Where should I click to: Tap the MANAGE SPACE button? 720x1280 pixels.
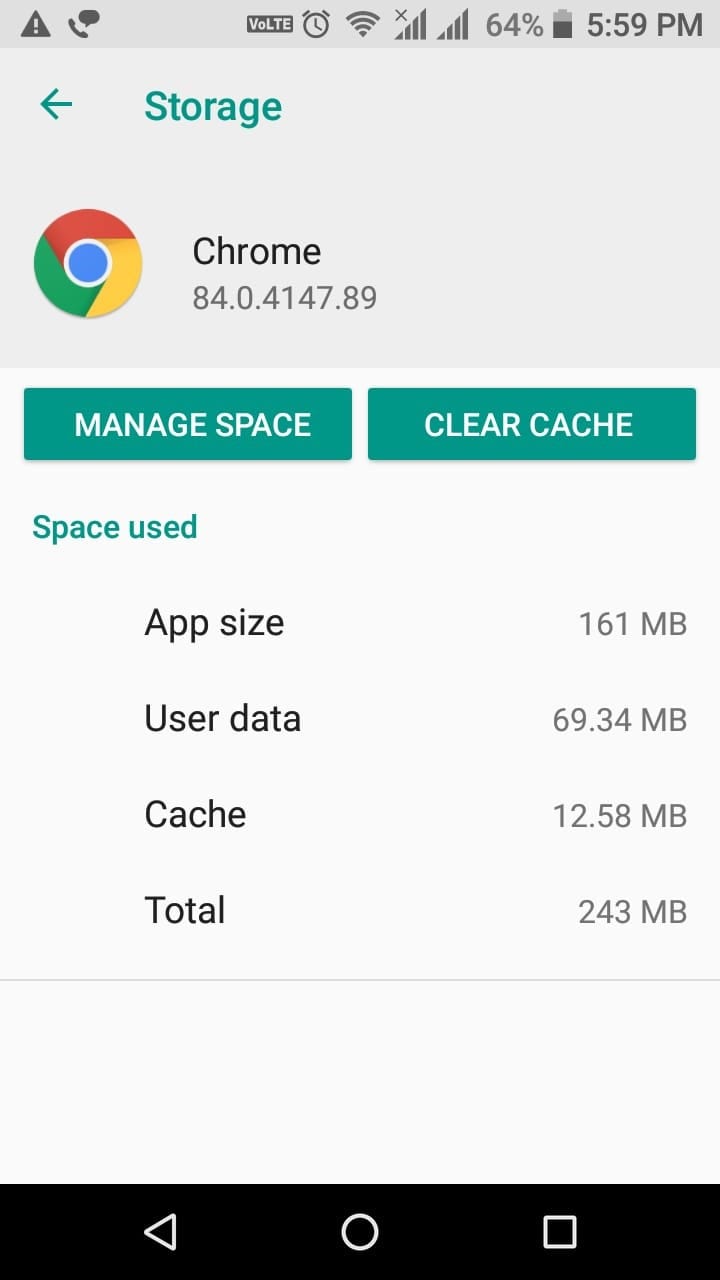click(187, 424)
